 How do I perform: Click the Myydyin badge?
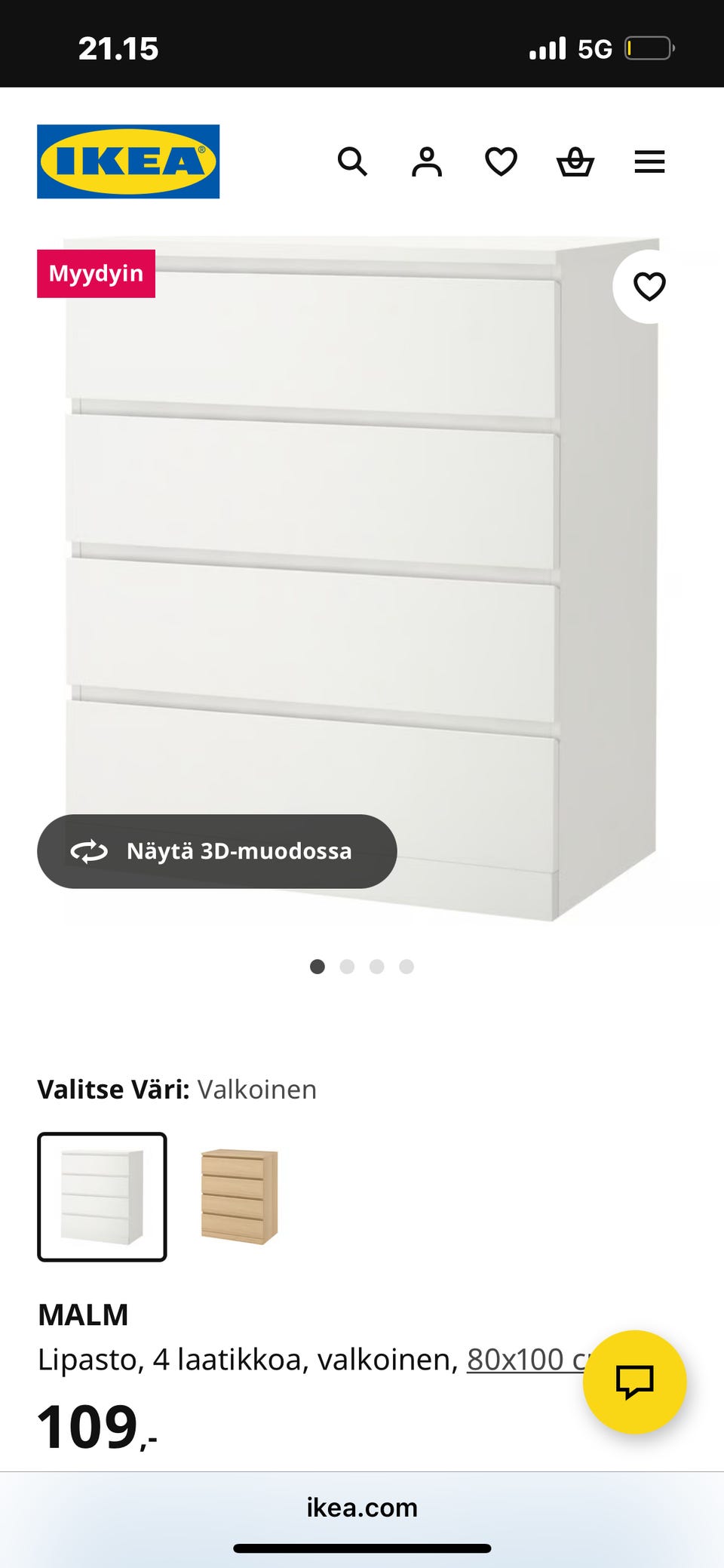pyautogui.click(x=96, y=273)
